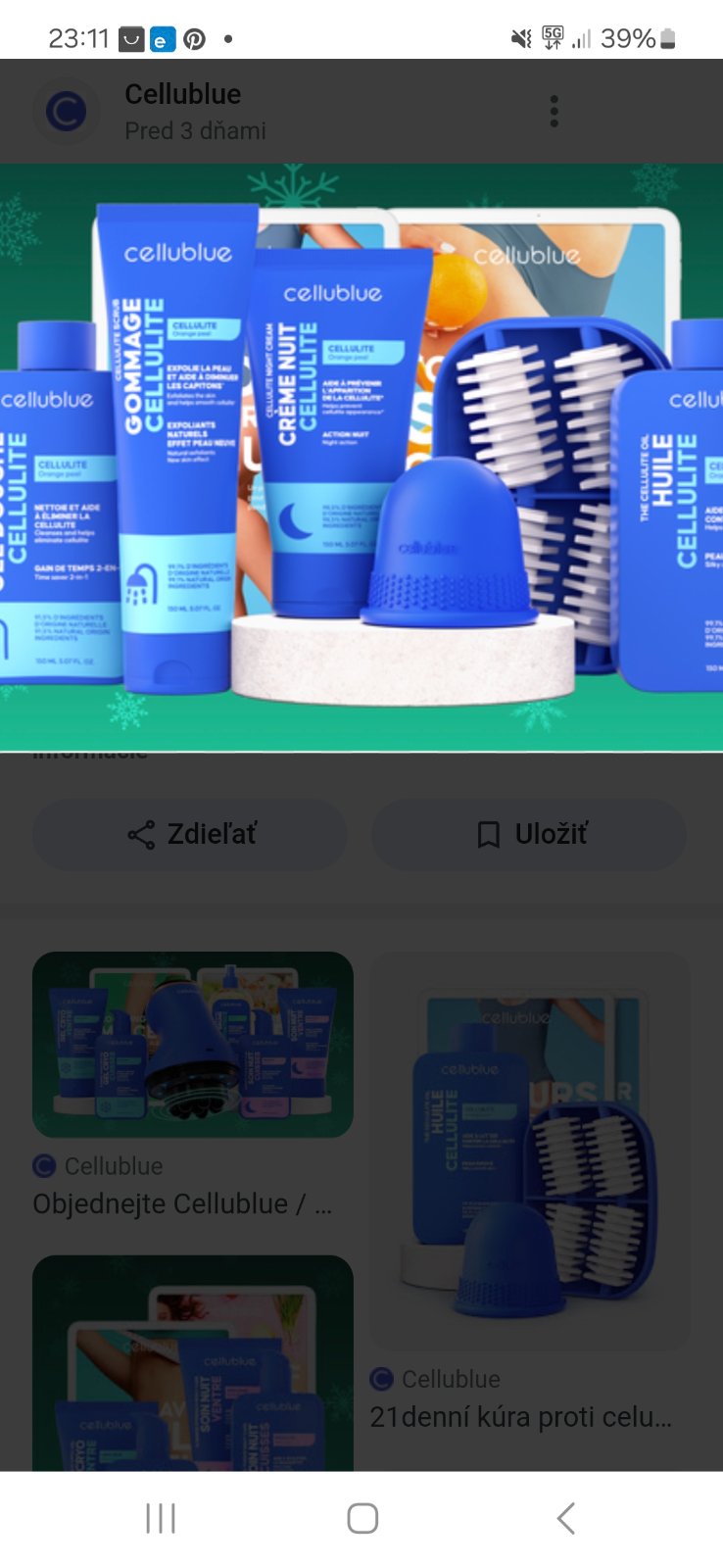Image resolution: width=723 pixels, height=1568 pixels.
Task: Save the image with Uložiť
Action: click(x=529, y=834)
